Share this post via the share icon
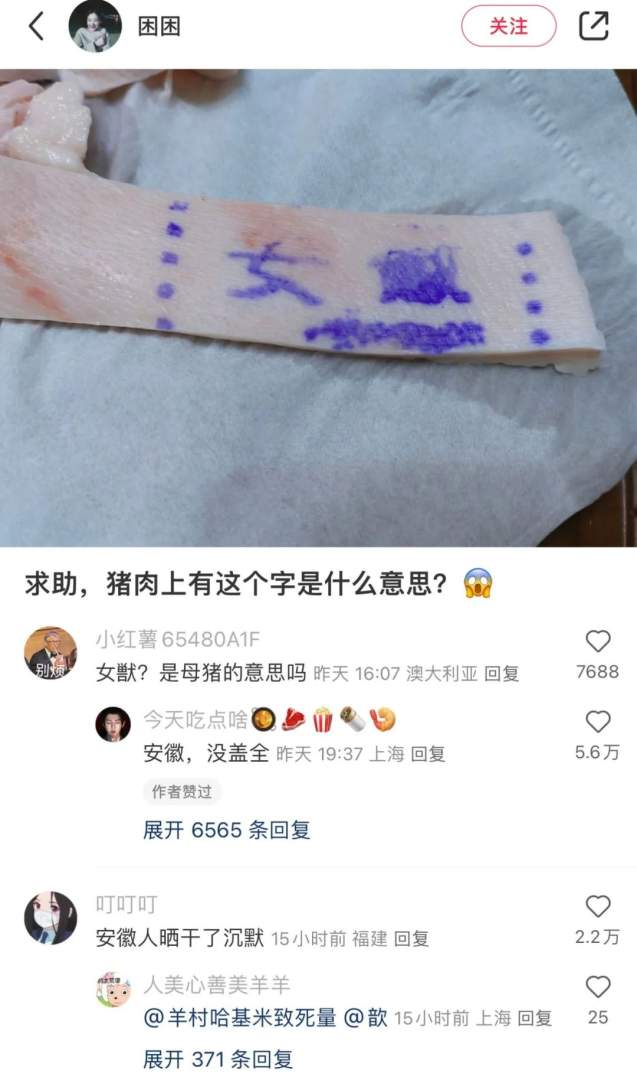637x1080 pixels. tap(594, 27)
